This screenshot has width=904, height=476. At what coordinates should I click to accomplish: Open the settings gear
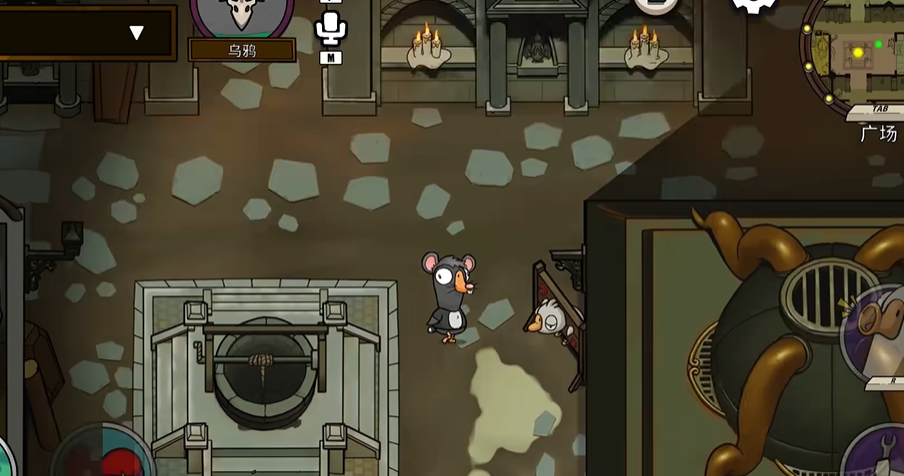pos(755,5)
